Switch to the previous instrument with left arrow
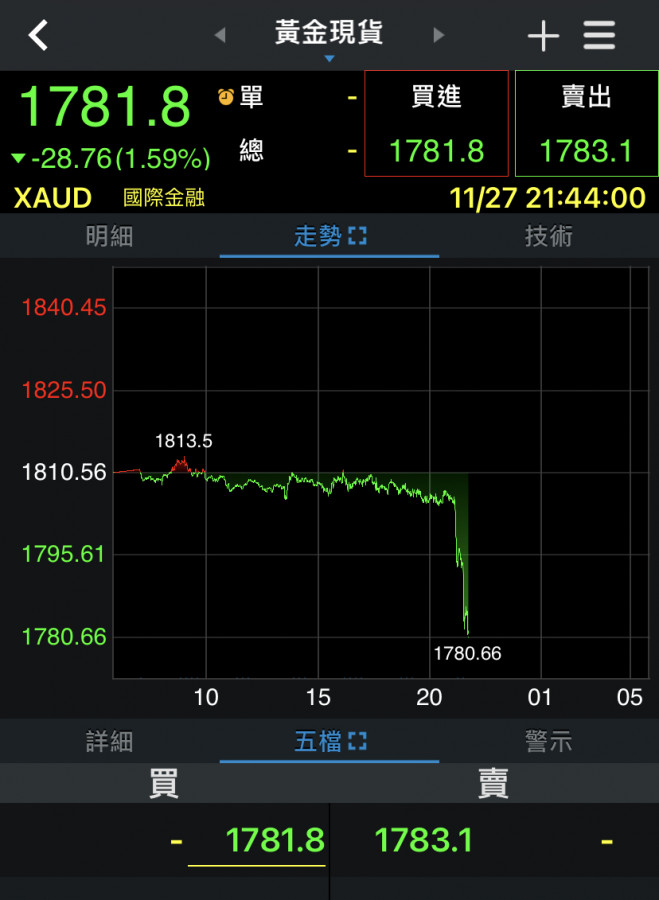The image size is (659, 900). pyautogui.click(x=220, y=35)
